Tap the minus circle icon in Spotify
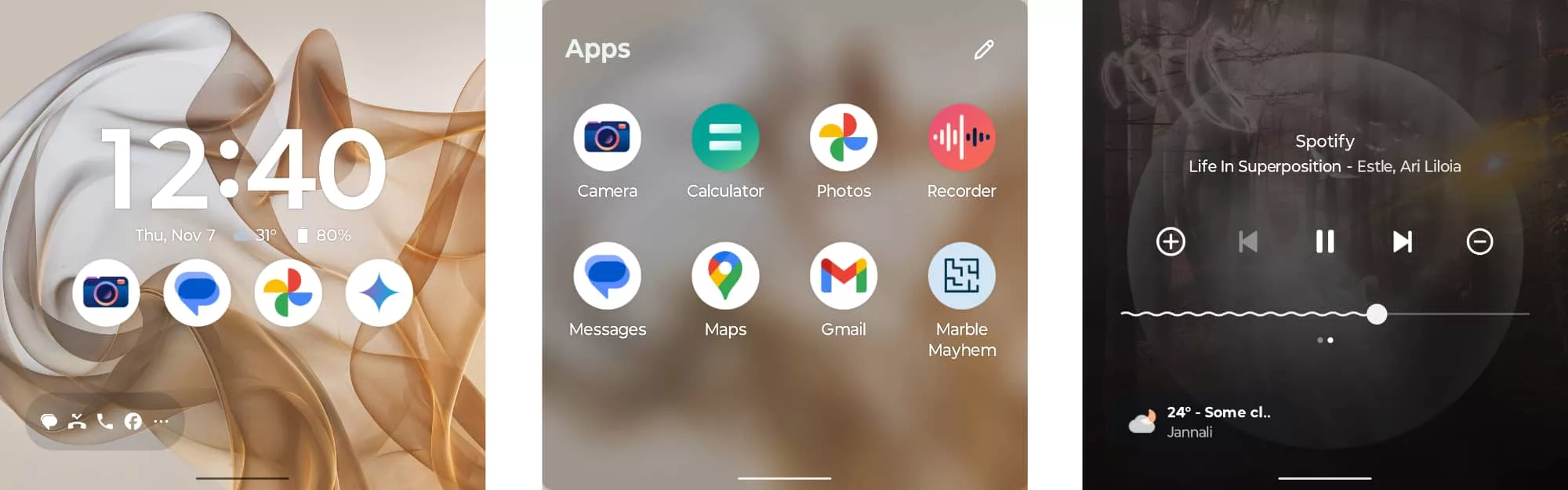The image size is (1568, 490). coord(1479,241)
